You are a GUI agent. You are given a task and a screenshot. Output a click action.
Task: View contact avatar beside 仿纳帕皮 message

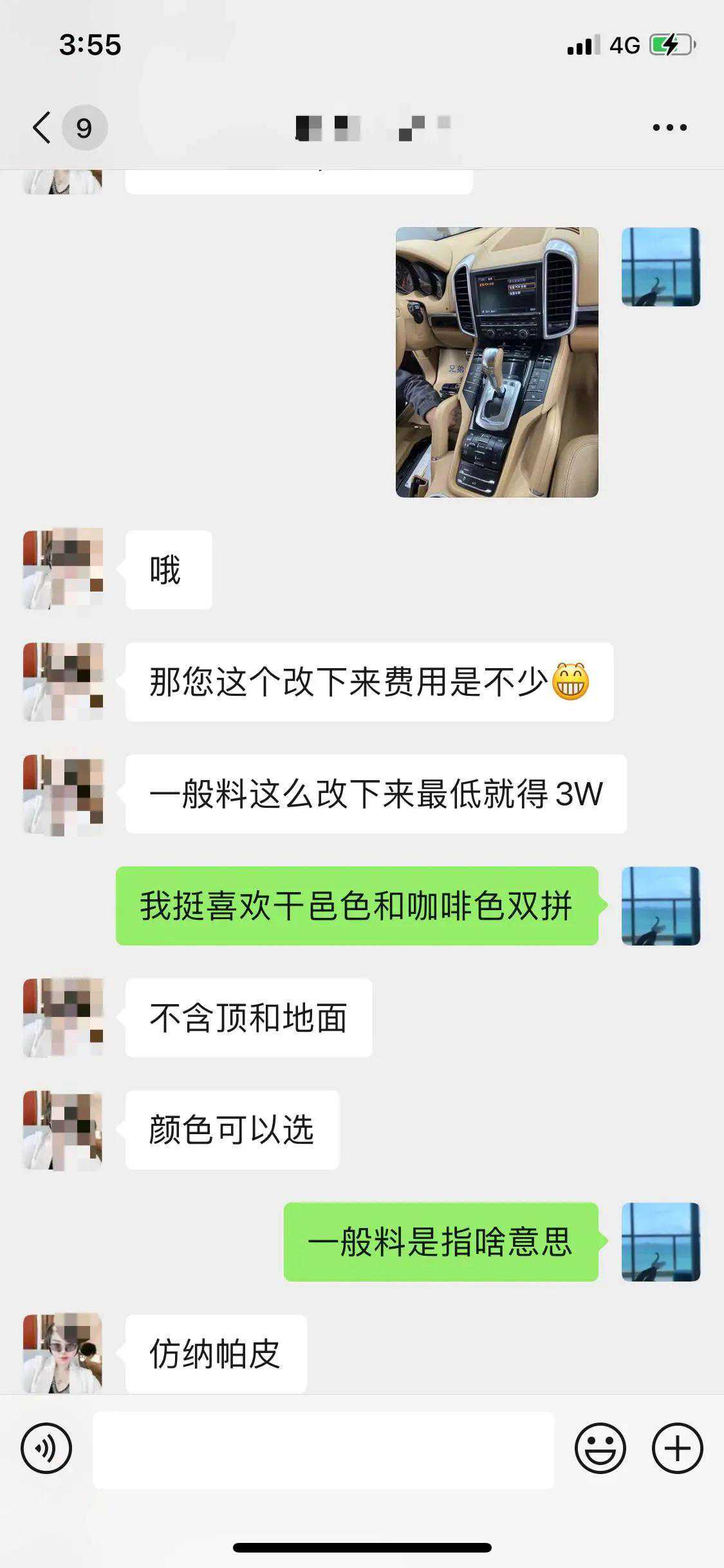click(63, 1353)
